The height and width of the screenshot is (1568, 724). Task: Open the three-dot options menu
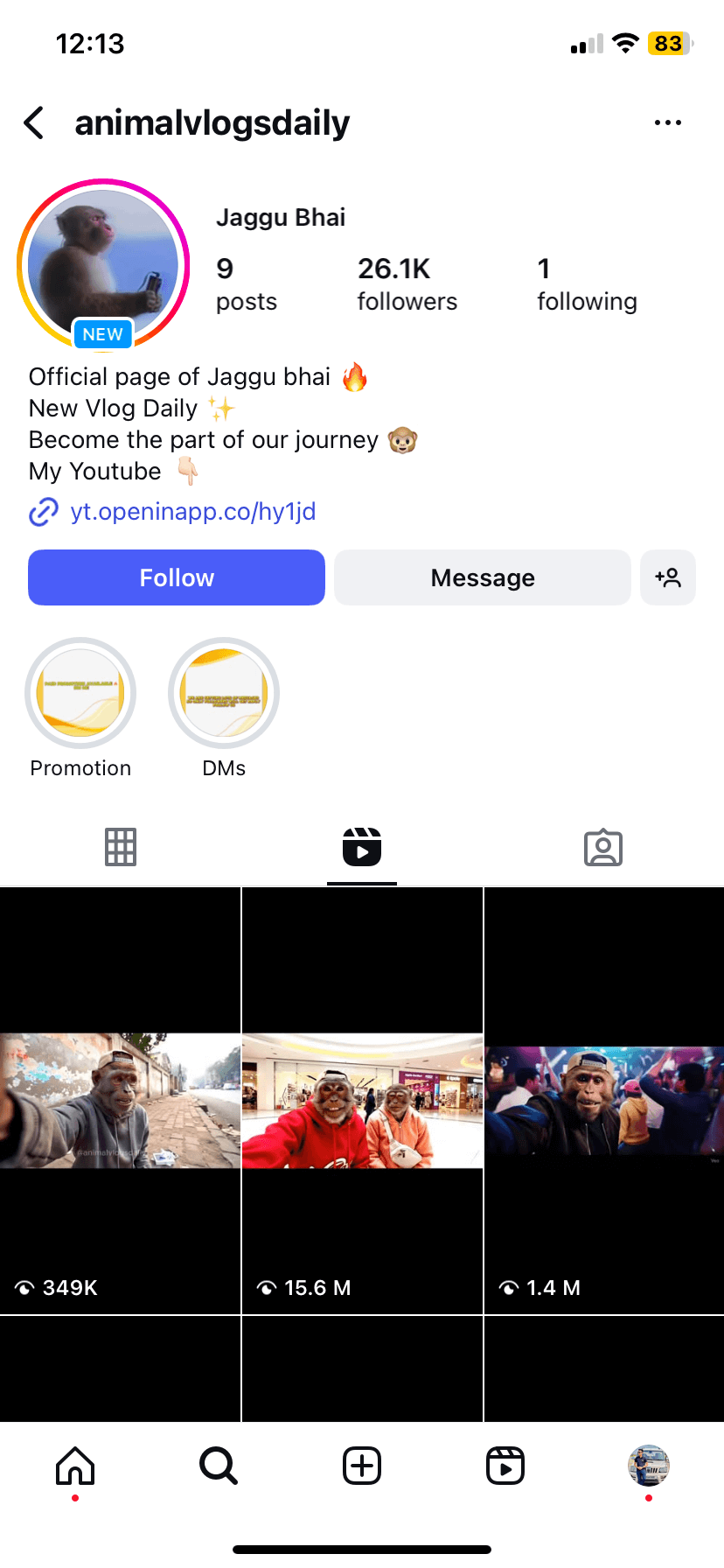668,123
